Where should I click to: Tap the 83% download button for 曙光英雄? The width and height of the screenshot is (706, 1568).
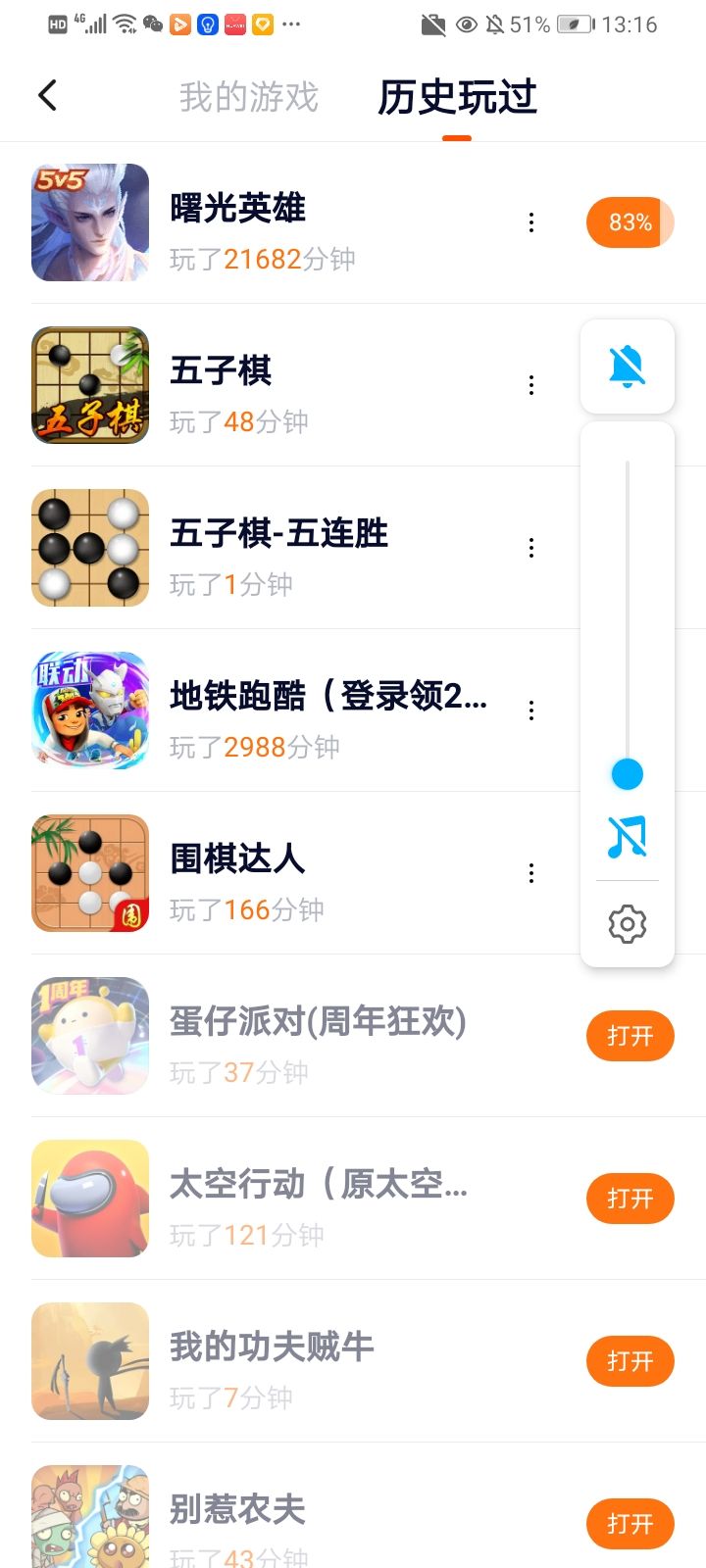[x=630, y=222]
